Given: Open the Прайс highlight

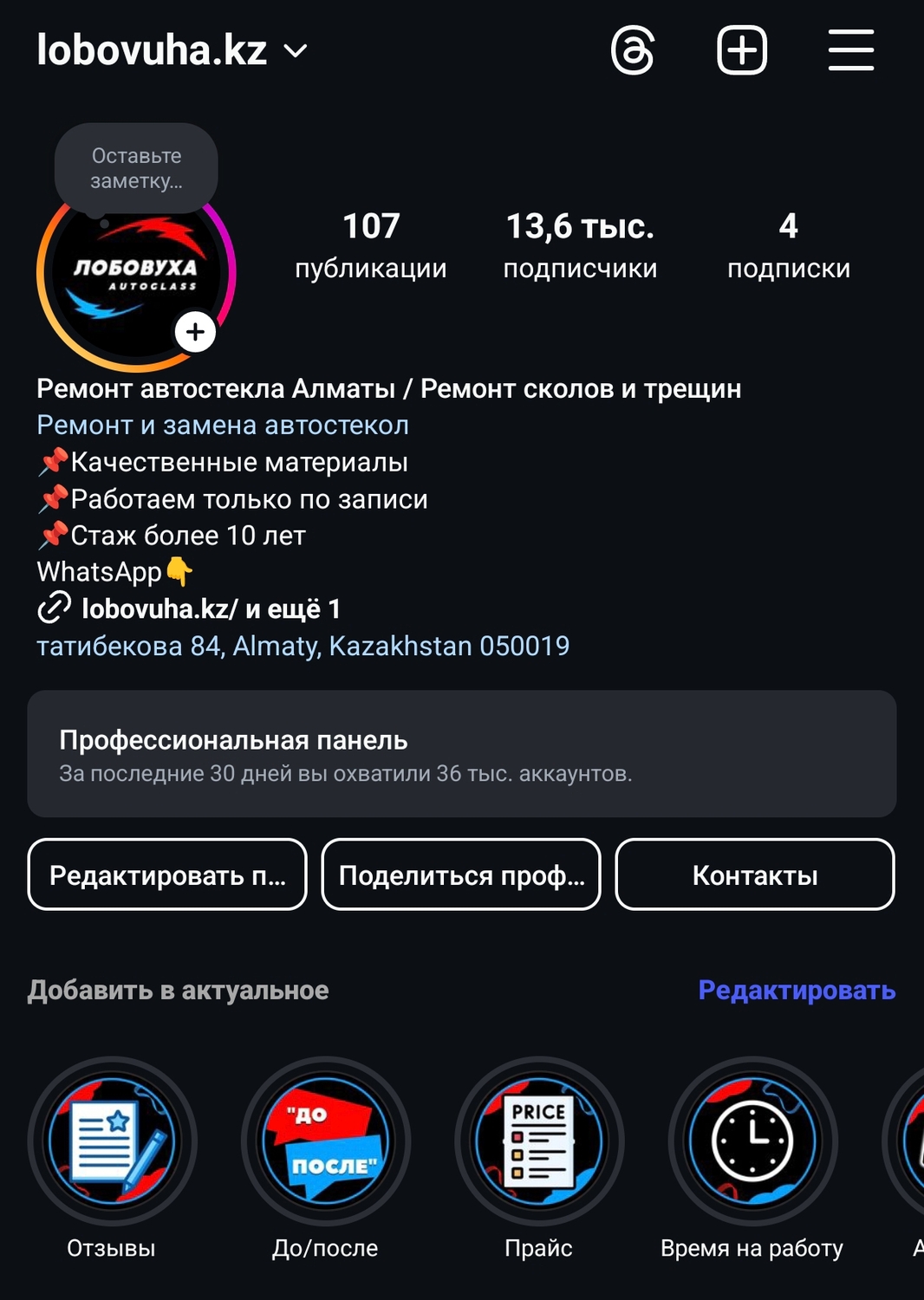Looking at the screenshot, I should 539,1141.
